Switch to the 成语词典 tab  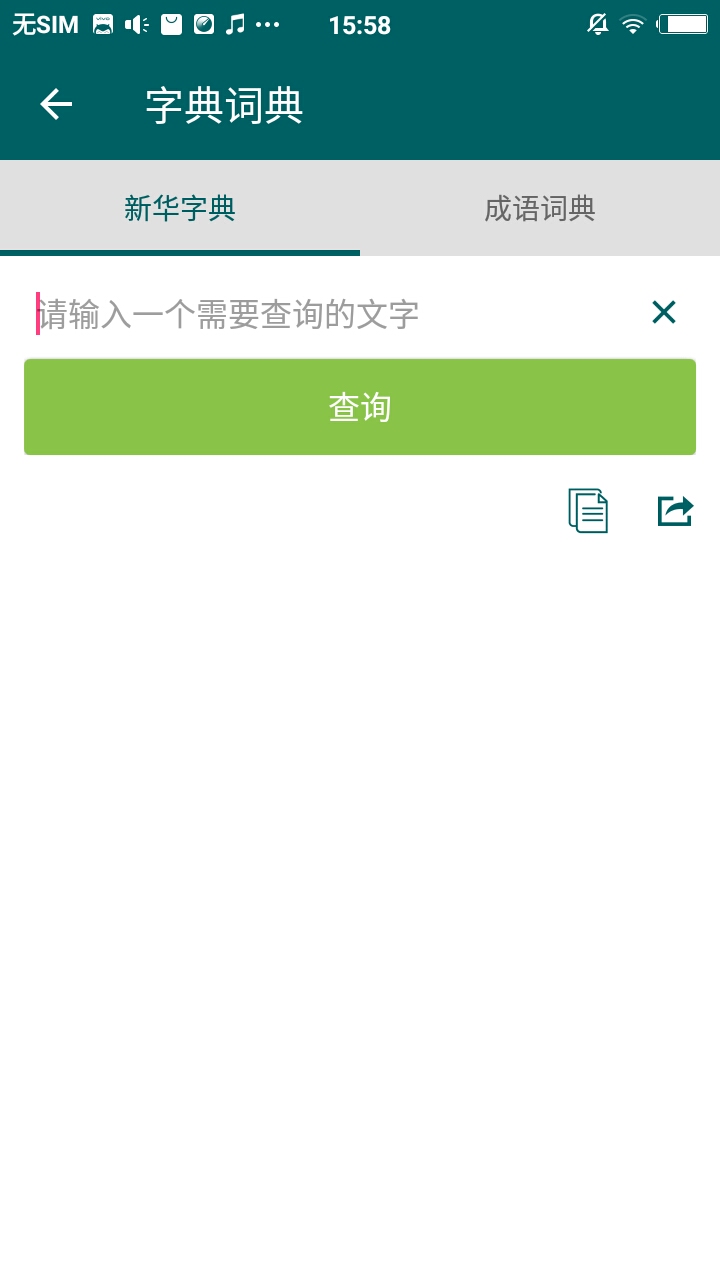pos(540,209)
